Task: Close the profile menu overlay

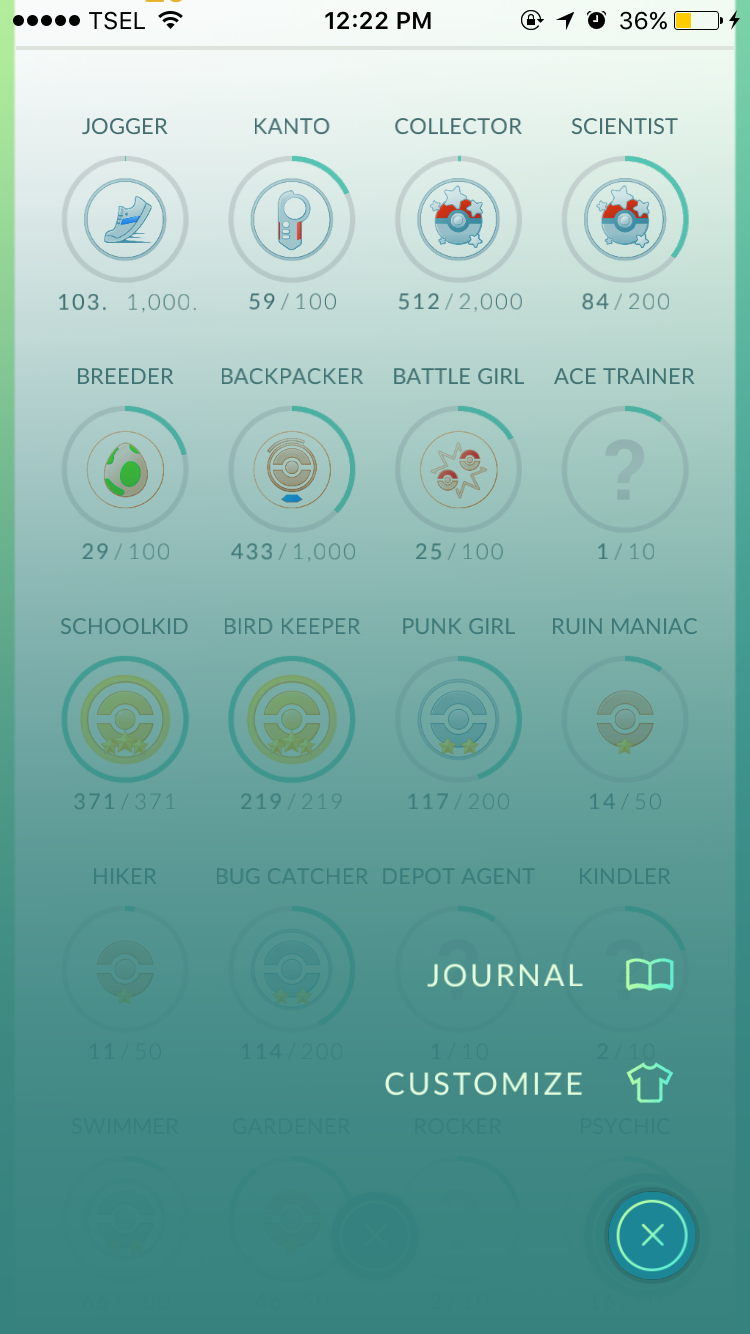Action: click(652, 1236)
